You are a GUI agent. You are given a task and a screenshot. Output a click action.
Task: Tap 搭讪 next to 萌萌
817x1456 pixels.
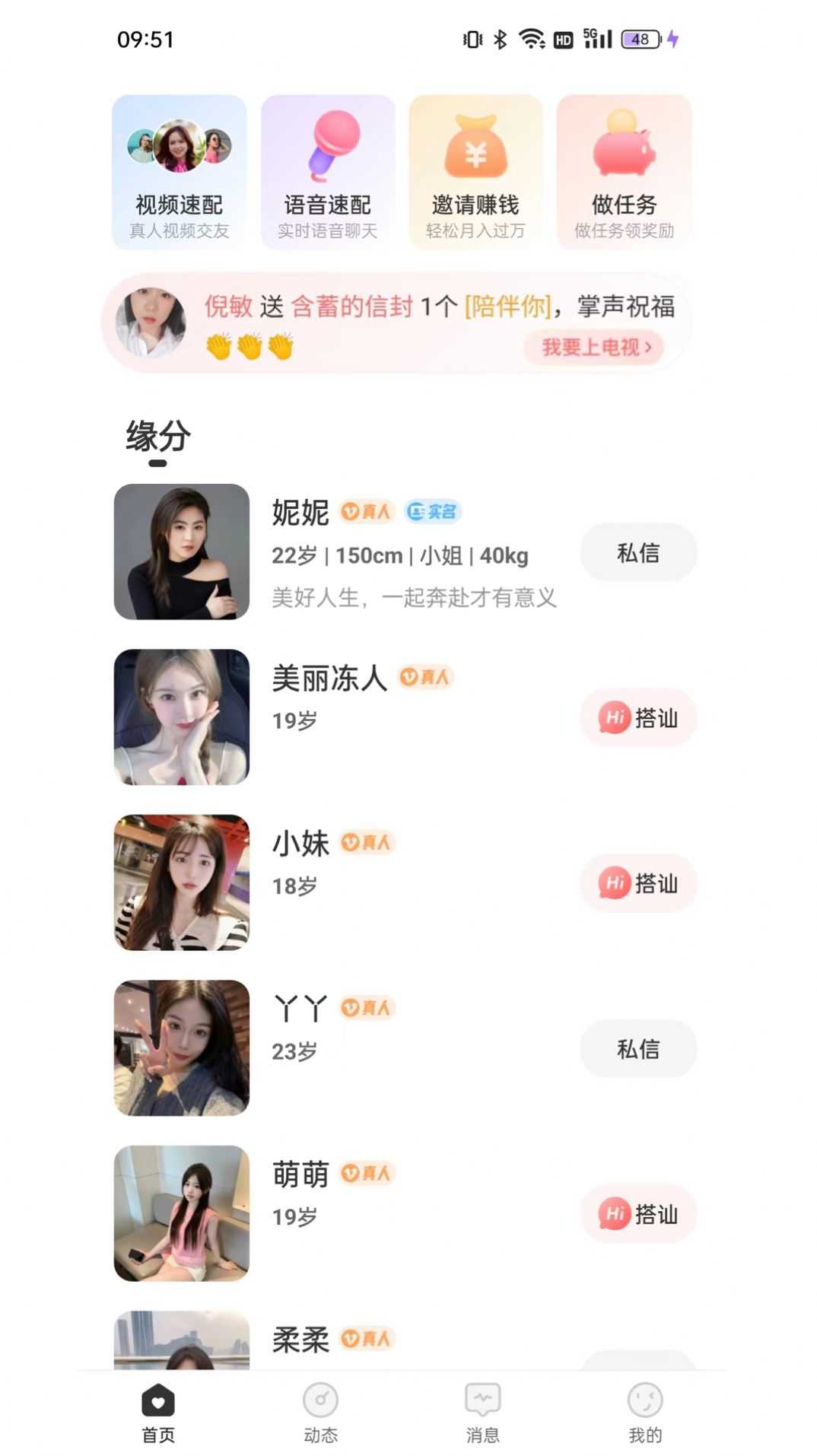638,1214
